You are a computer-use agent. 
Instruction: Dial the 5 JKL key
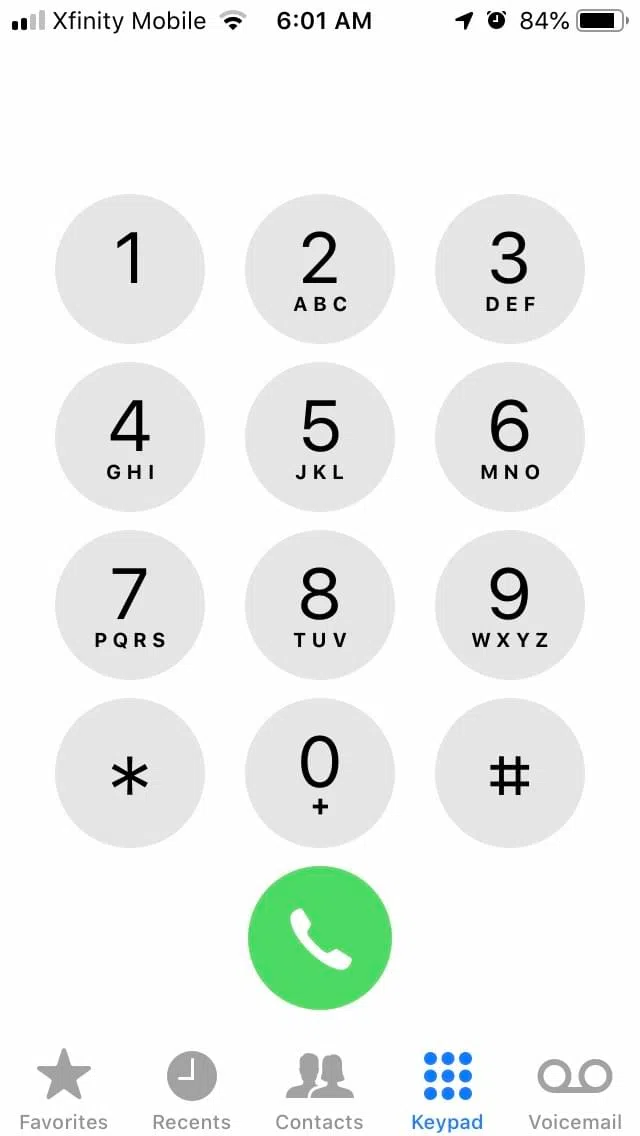coord(320,437)
